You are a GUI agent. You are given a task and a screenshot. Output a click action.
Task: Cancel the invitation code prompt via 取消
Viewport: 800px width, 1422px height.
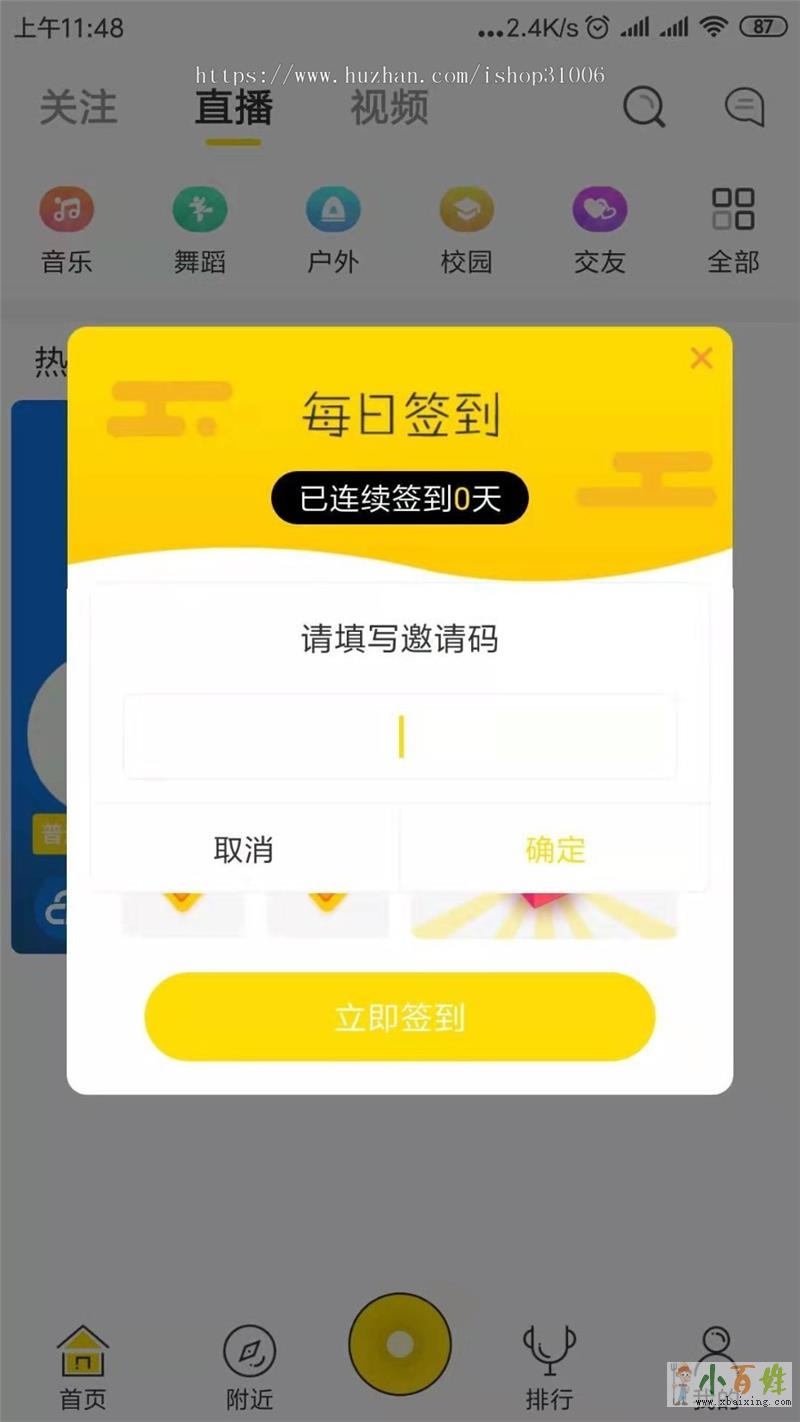pos(243,849)
